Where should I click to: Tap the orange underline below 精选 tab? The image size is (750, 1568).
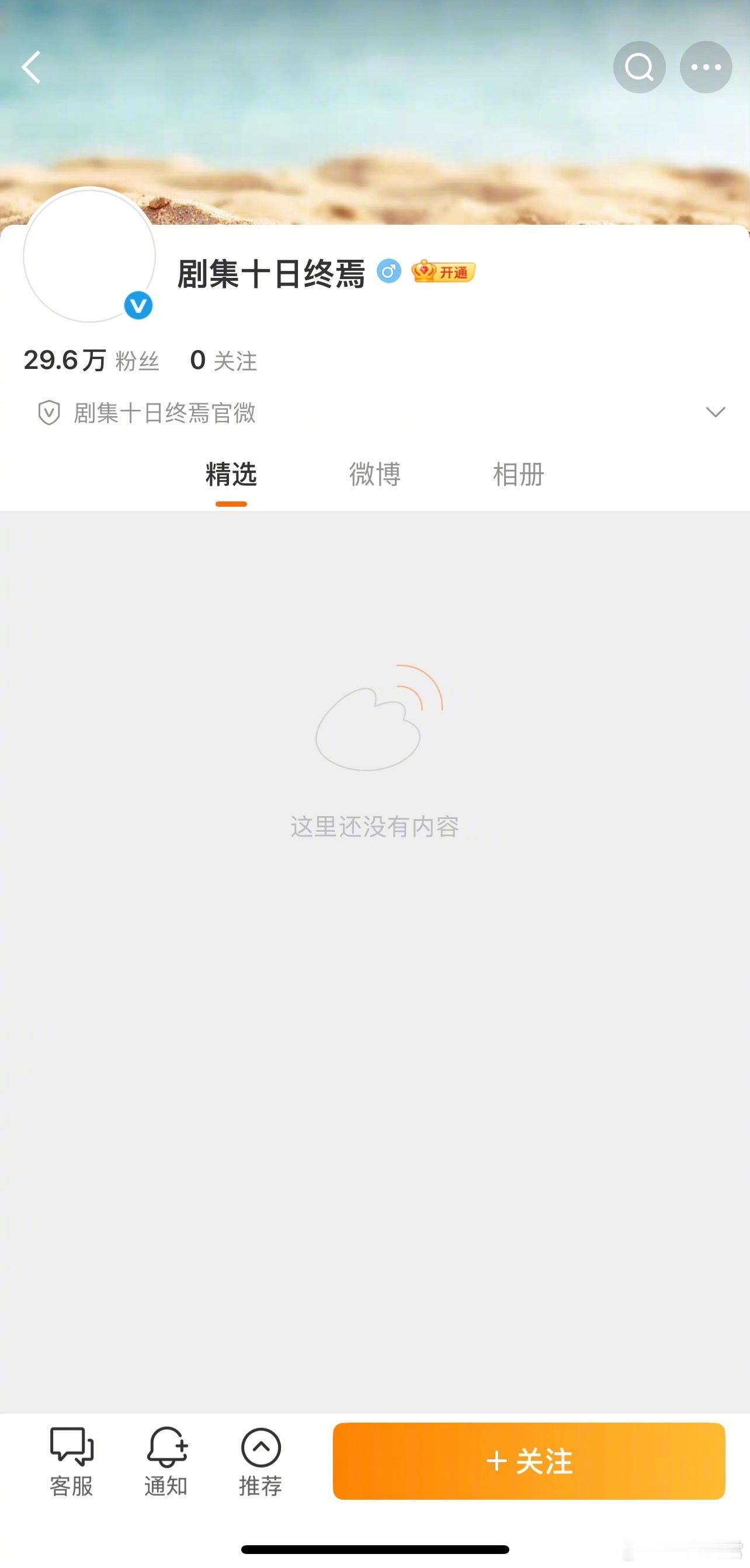[232, 503]
